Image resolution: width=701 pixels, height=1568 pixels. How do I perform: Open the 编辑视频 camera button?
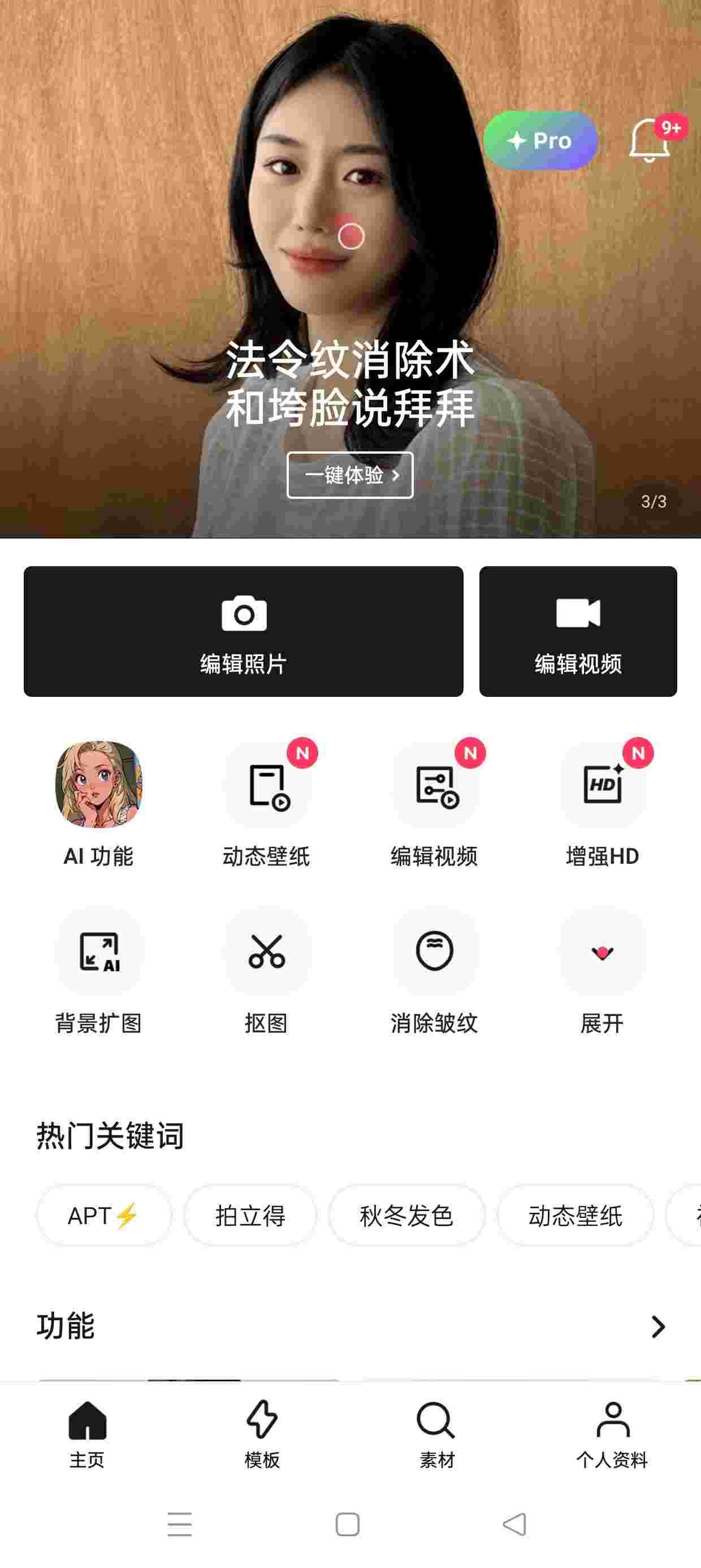577,631
